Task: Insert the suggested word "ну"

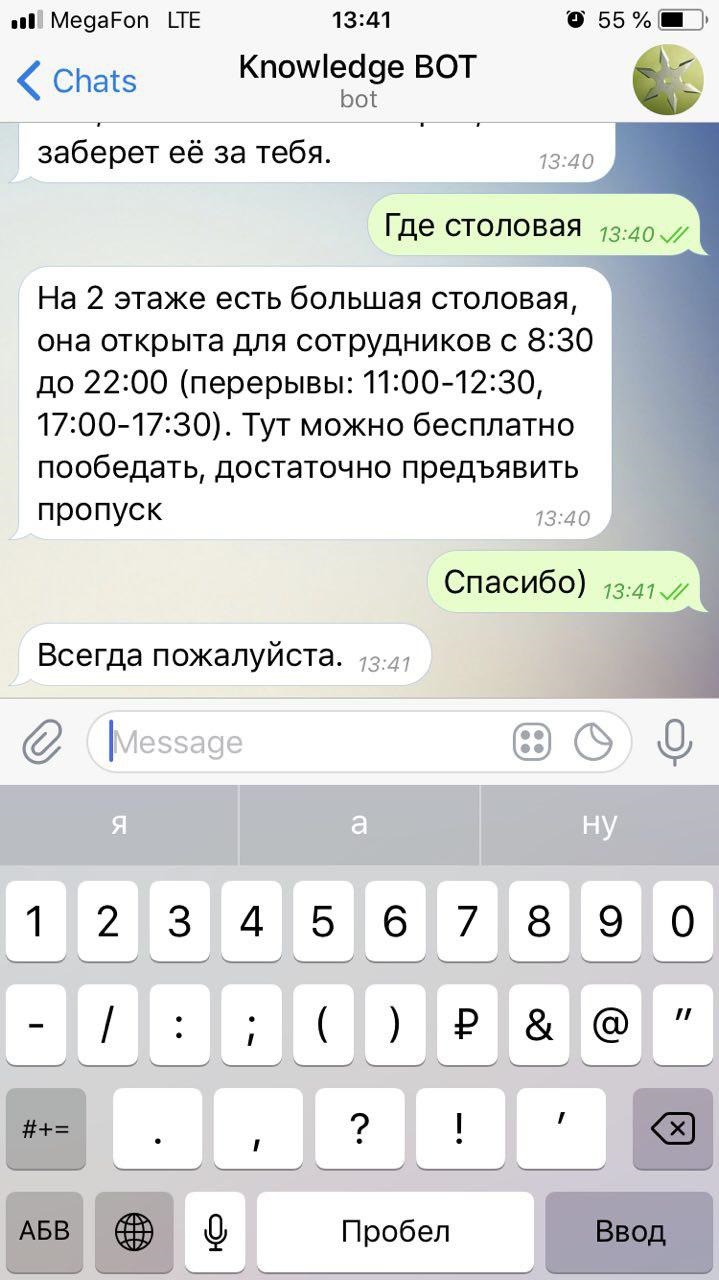Action: coord(599,824)
